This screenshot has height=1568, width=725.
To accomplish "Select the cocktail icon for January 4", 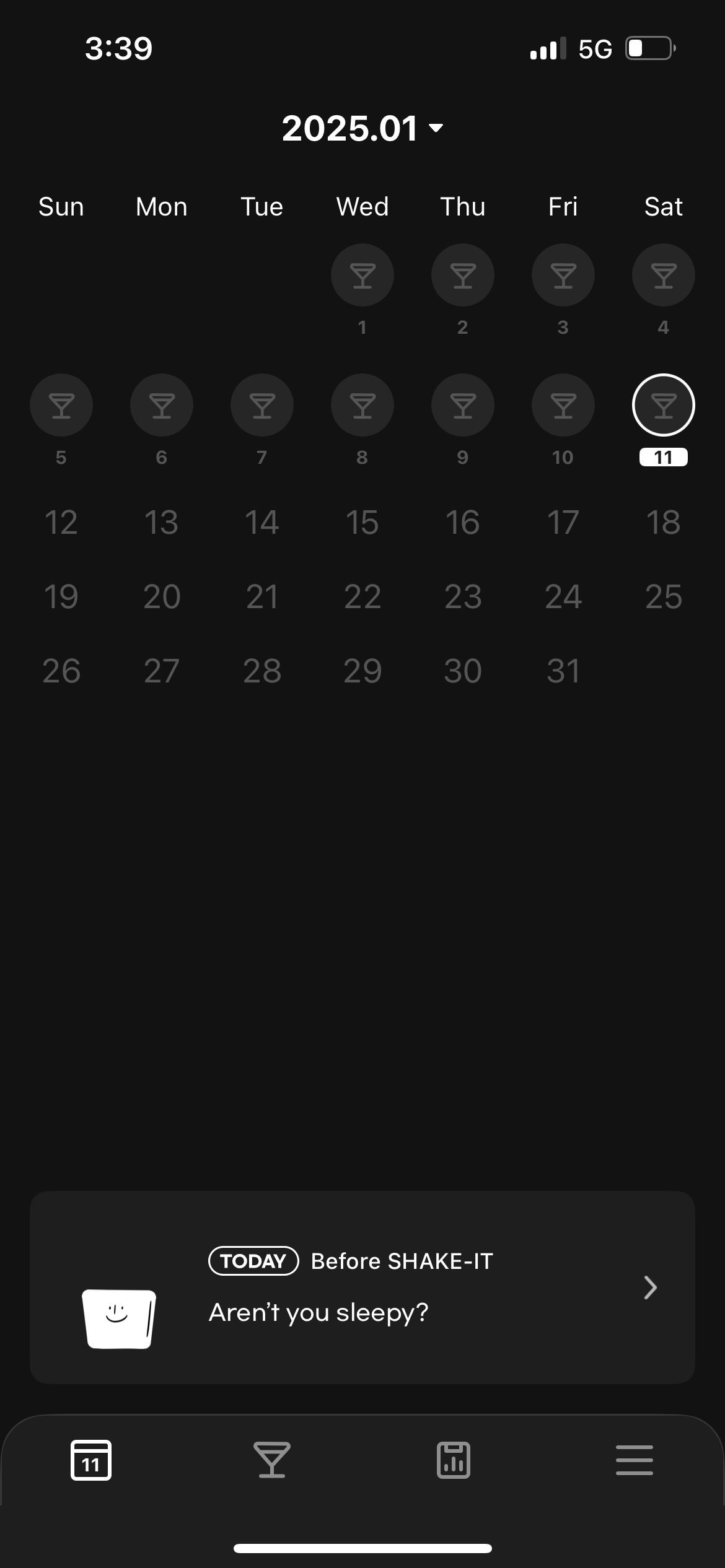I will (x=664, y=275).
